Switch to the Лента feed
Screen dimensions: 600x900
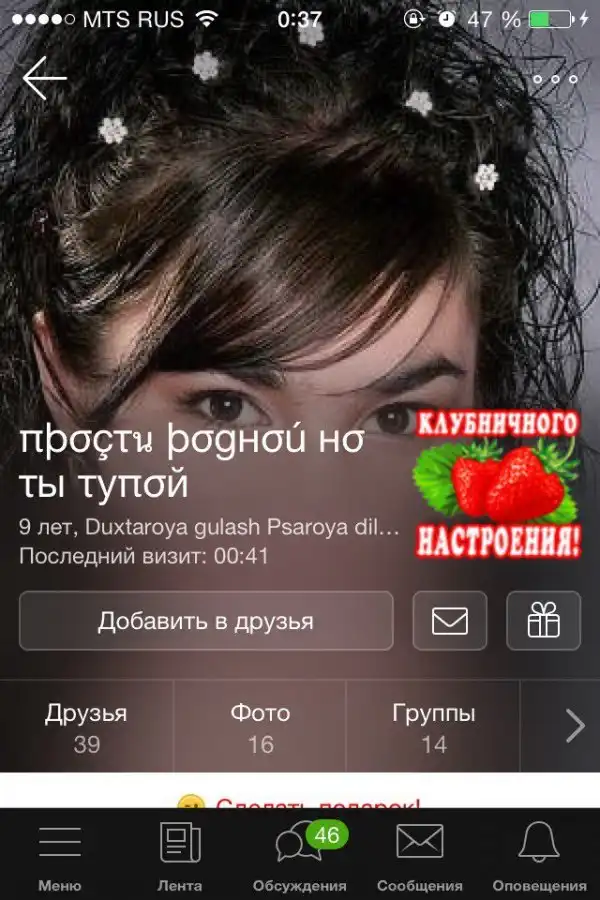tap(180, 855)
